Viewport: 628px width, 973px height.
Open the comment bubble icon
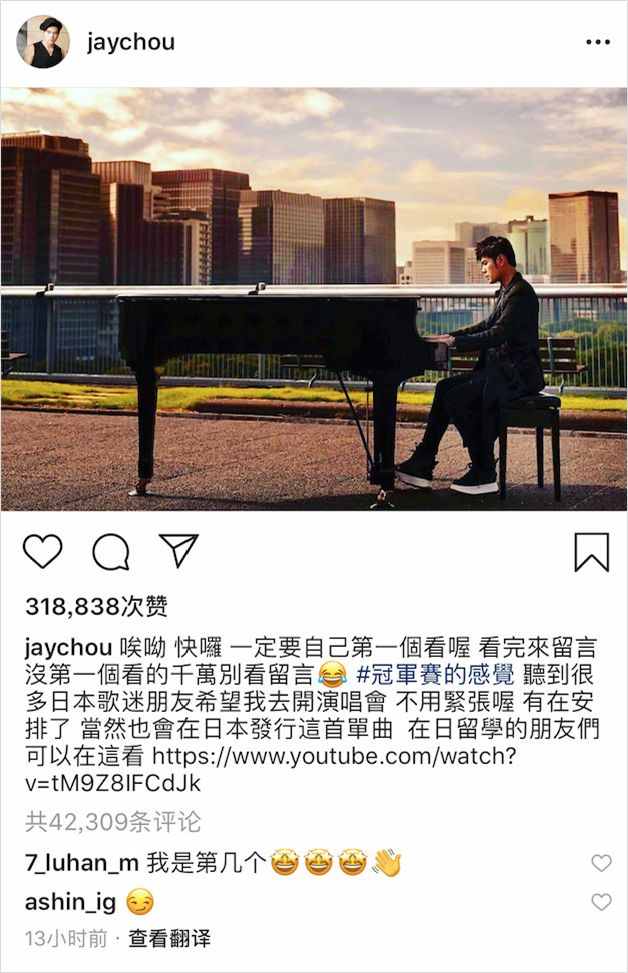pyautogui.click(x=110, y=551)
